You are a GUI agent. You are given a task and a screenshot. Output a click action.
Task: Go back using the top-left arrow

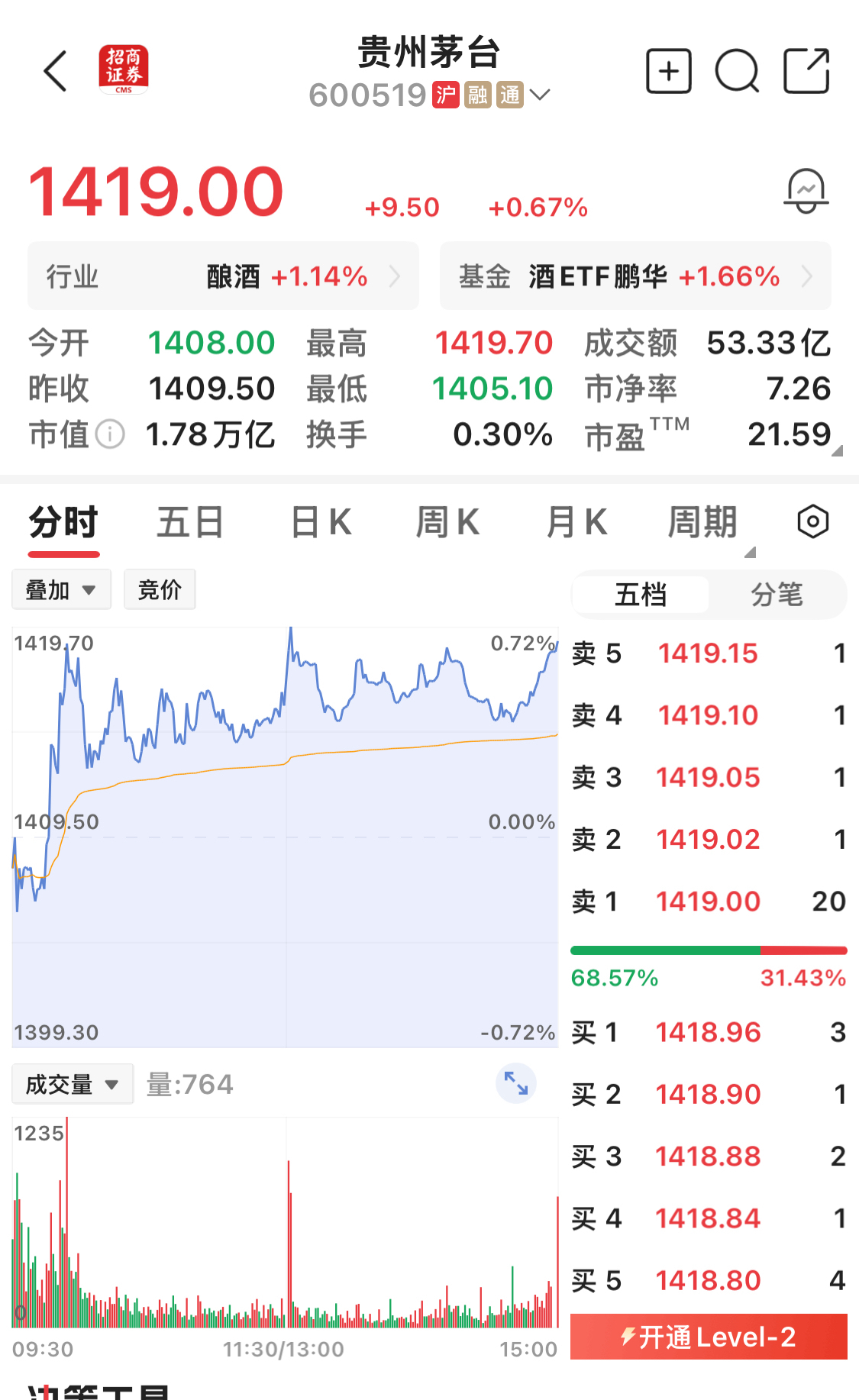point(56,72)
